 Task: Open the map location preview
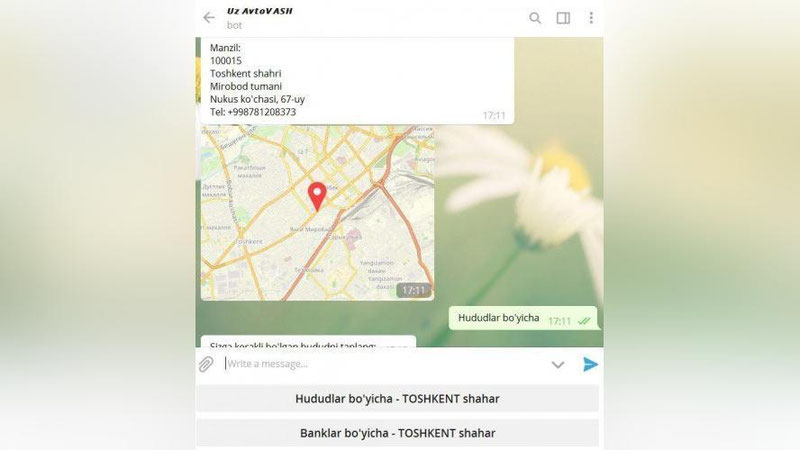(x=317, y=213)
